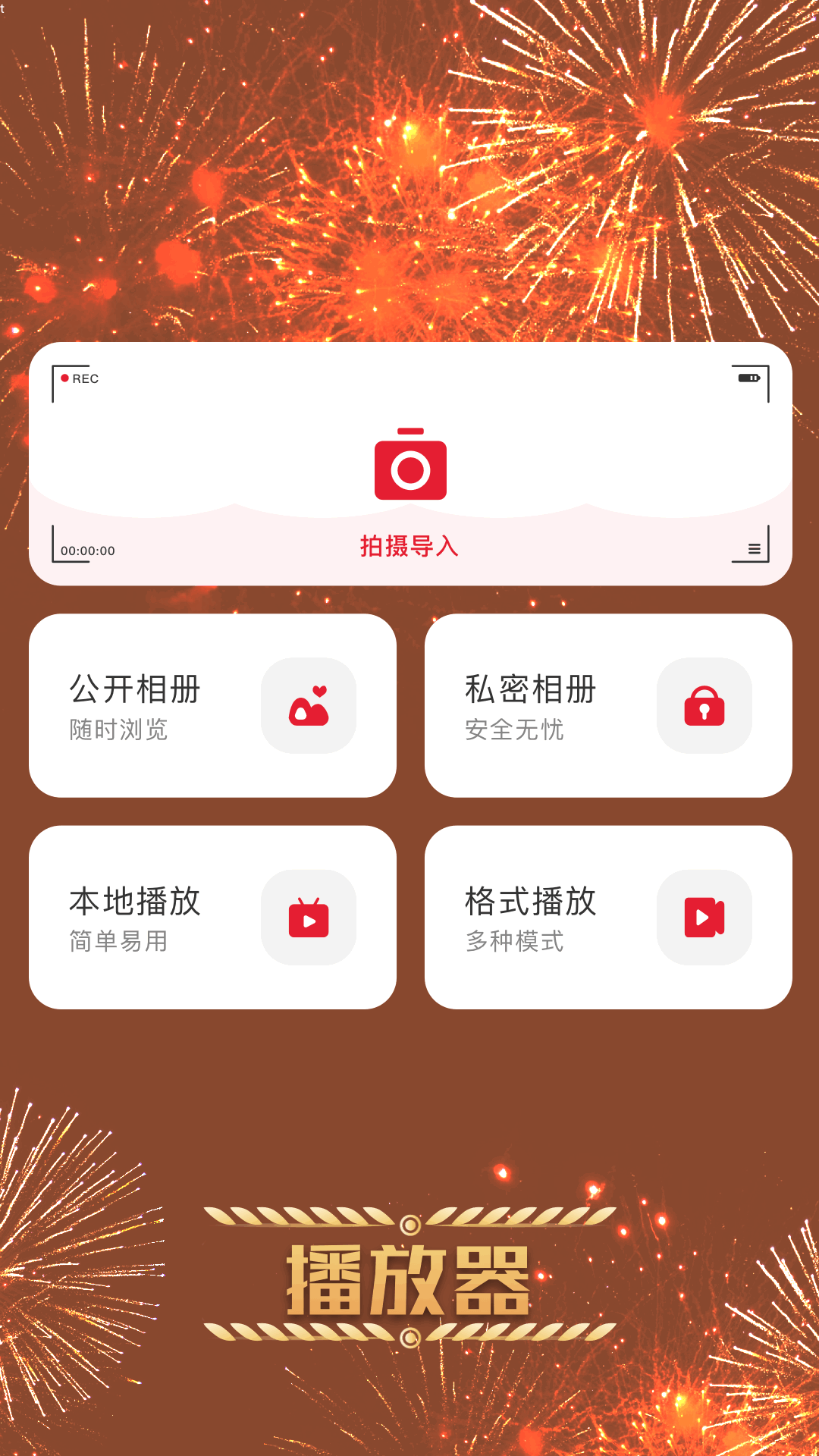Open the 公开相册 public album
Screen dimensions: 819x1456
point(212,705)
